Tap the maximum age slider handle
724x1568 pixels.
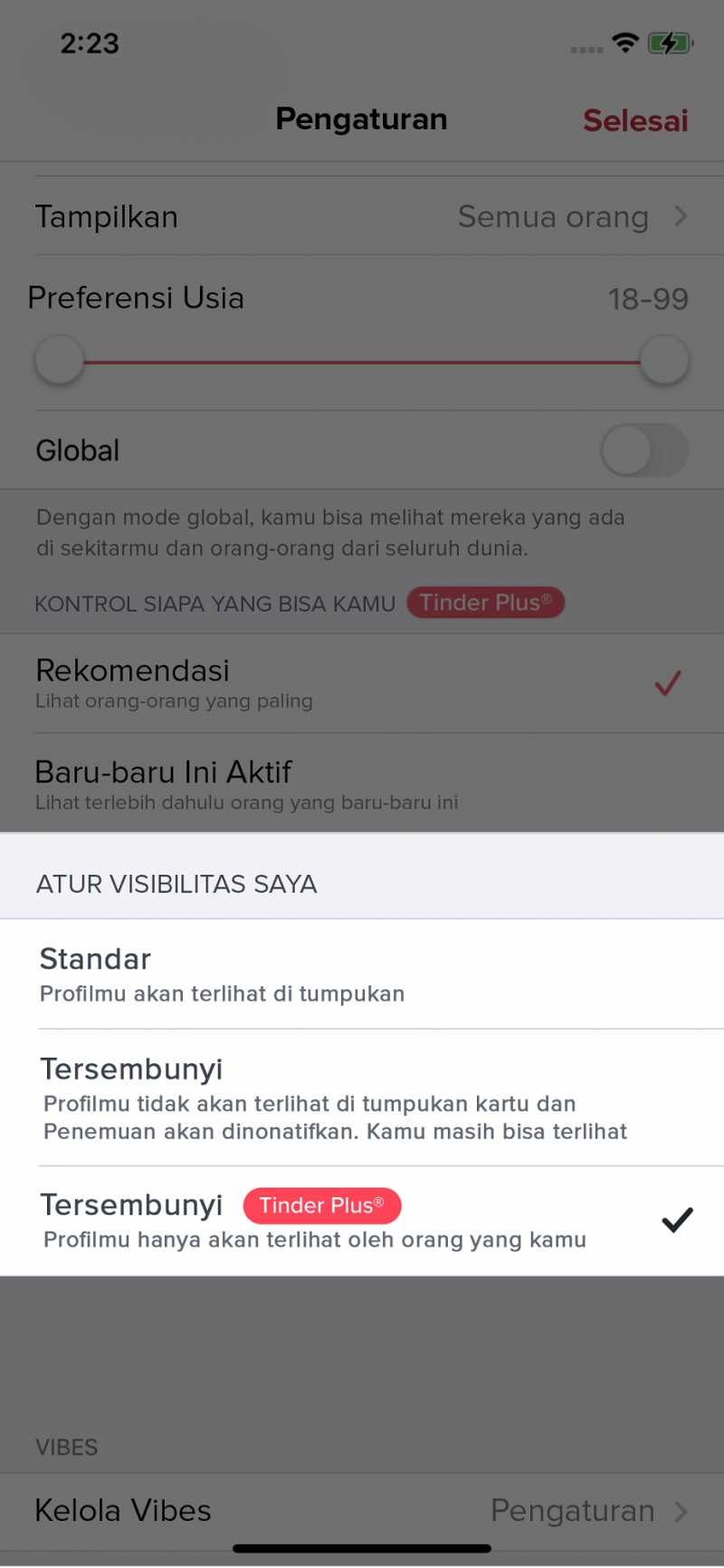point(664,360)
